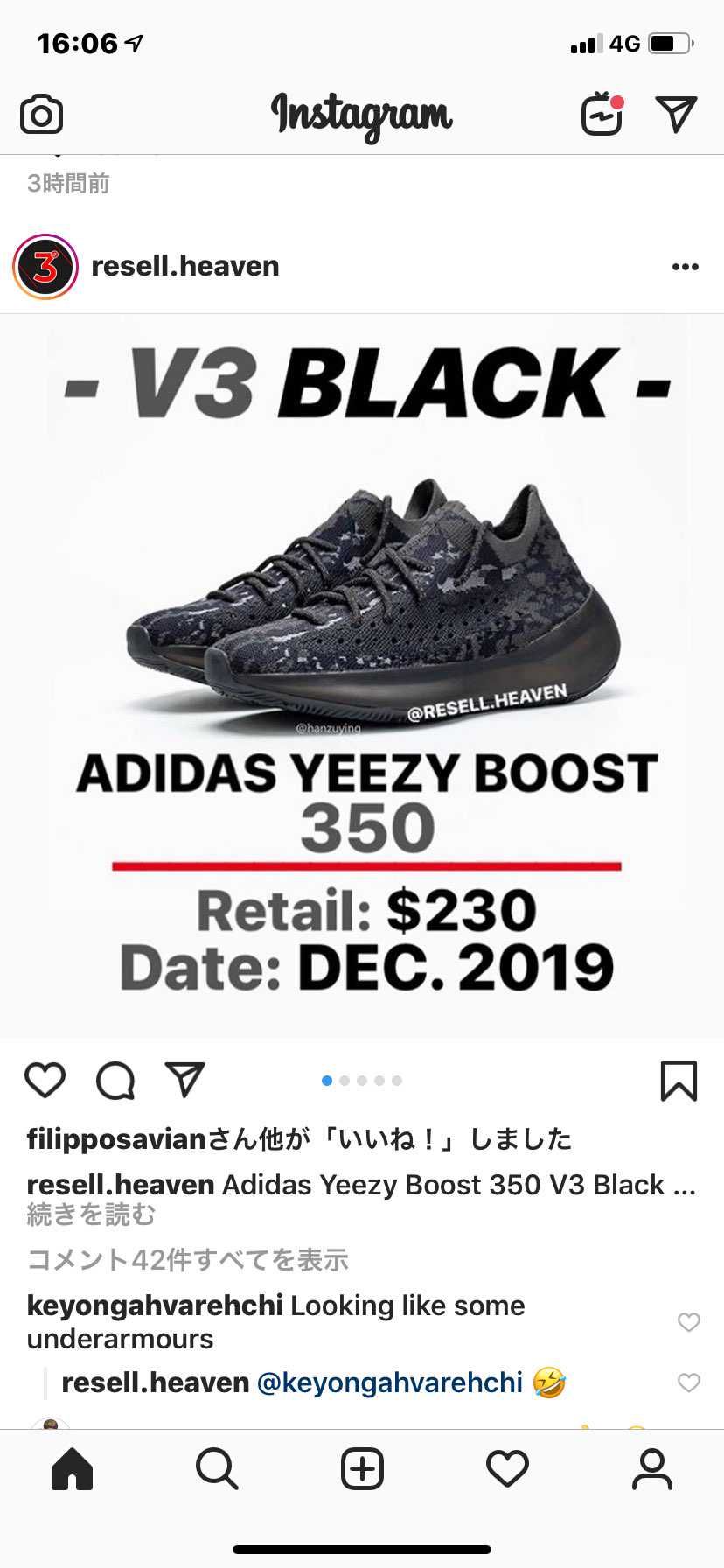Open the post's three-dot options menu
The height and width of the screenshot is (1568, 724).
[x=686, y=267]
